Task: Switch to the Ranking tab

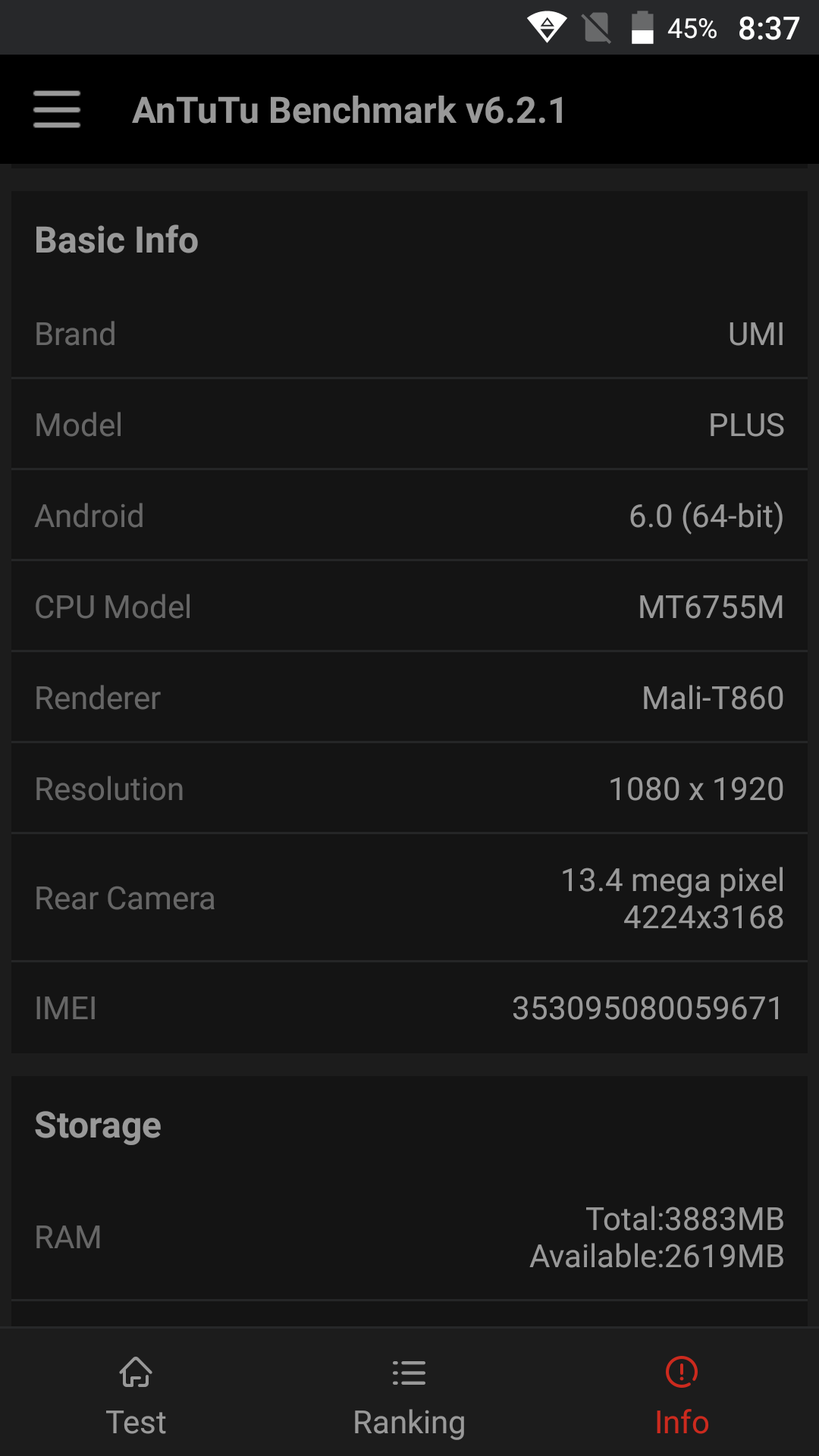Action: (x=409, y=1395)
